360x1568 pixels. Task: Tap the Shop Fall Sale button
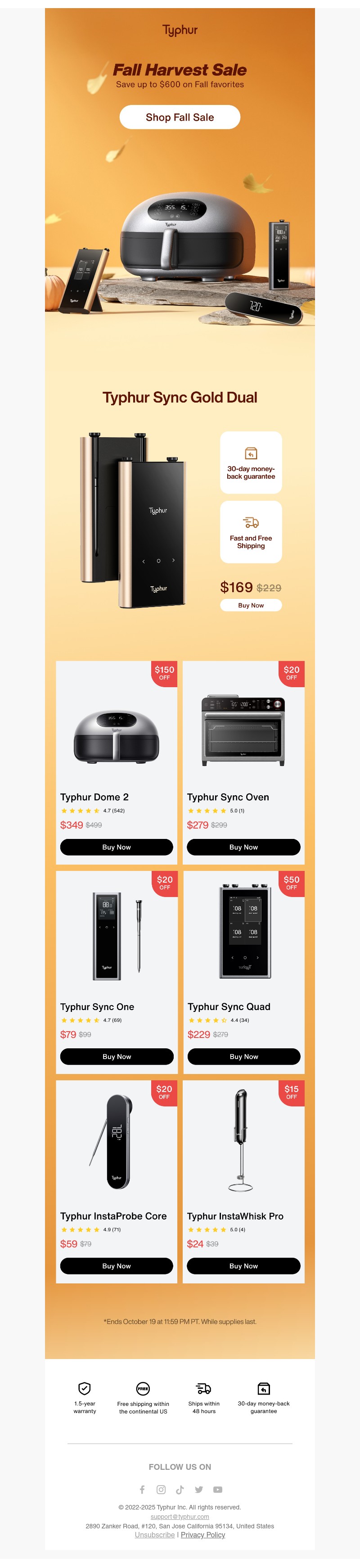tap(180, 118)
